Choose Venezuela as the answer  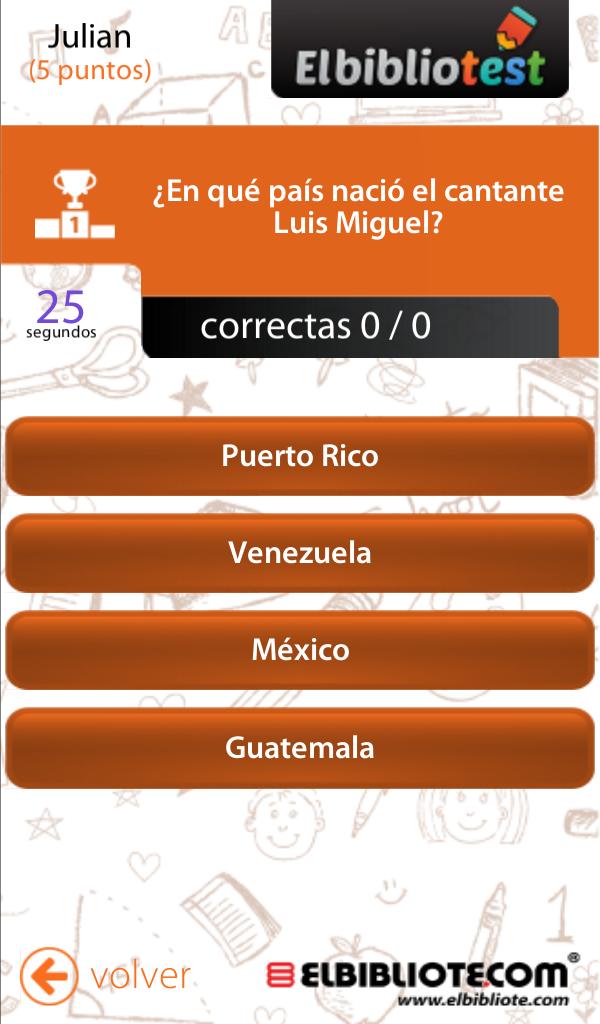click(x=300, y=553)
